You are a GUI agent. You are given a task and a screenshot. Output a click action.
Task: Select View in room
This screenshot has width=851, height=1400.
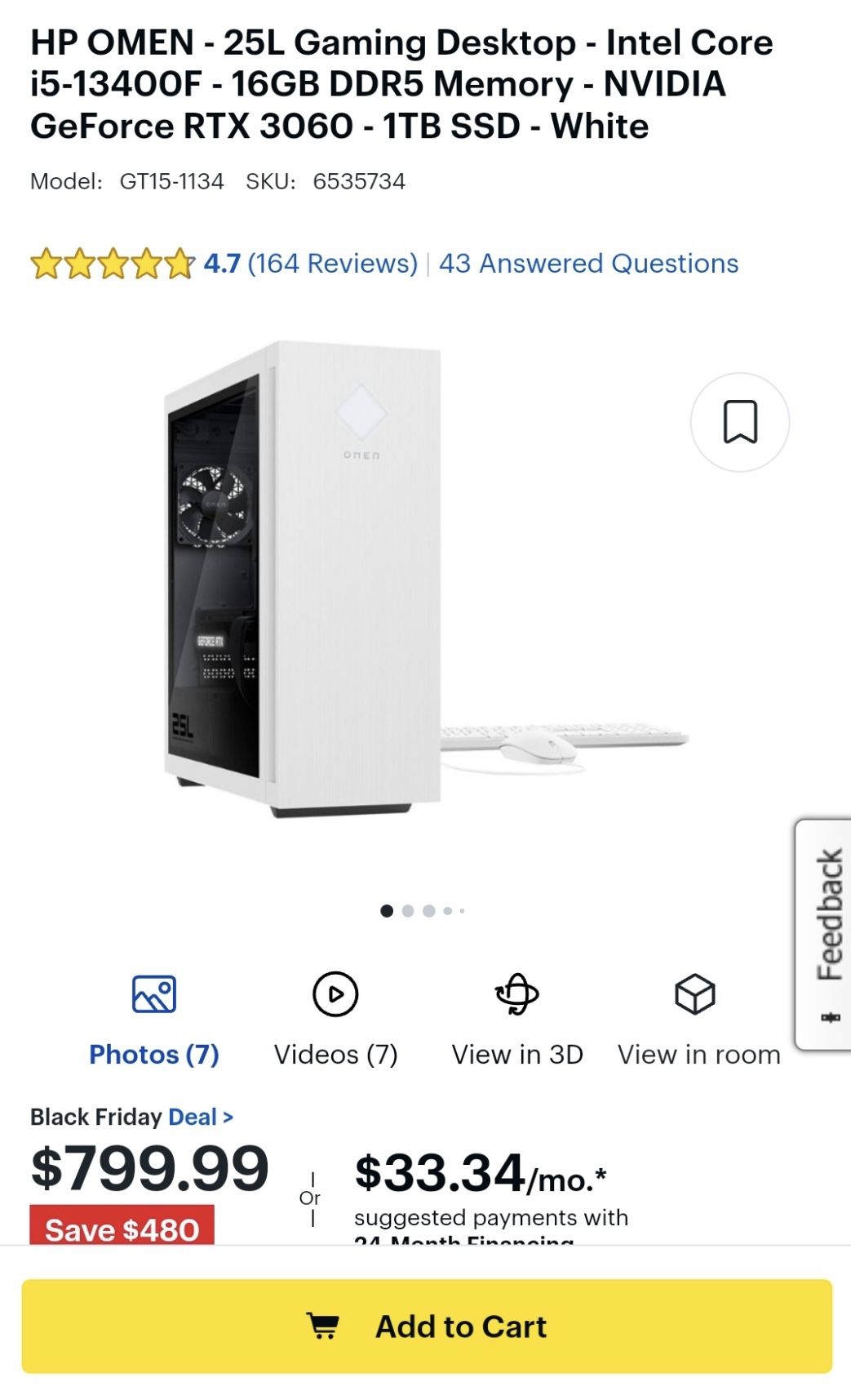698,1018
